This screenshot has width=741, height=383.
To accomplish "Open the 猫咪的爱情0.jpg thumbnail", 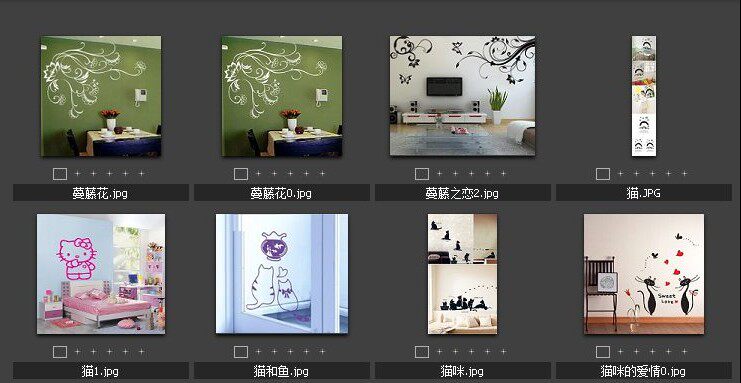I will pos(644,274).
